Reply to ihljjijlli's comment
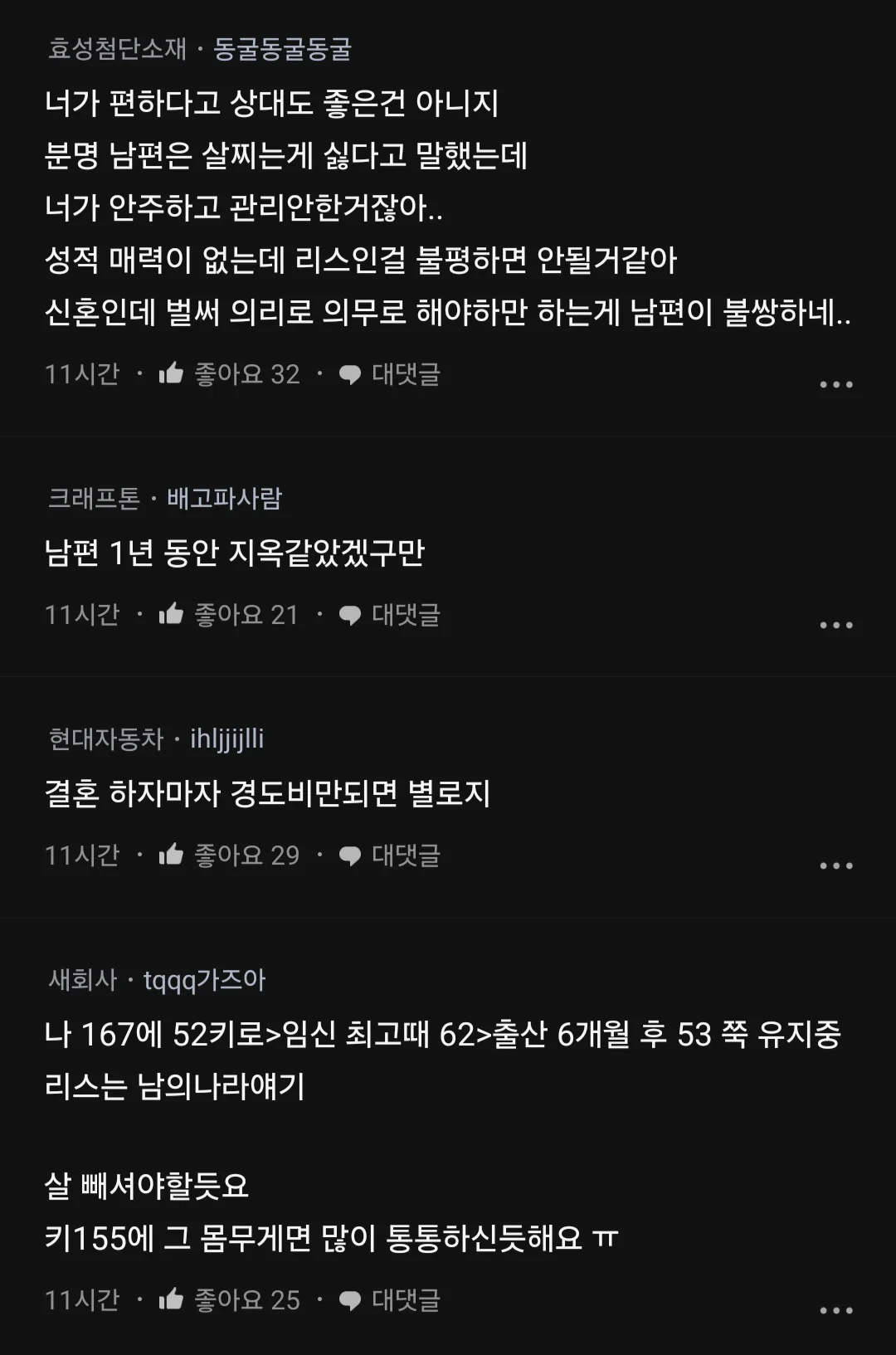The height and width of the screenshot is (1355, 896). pos(390,855)
